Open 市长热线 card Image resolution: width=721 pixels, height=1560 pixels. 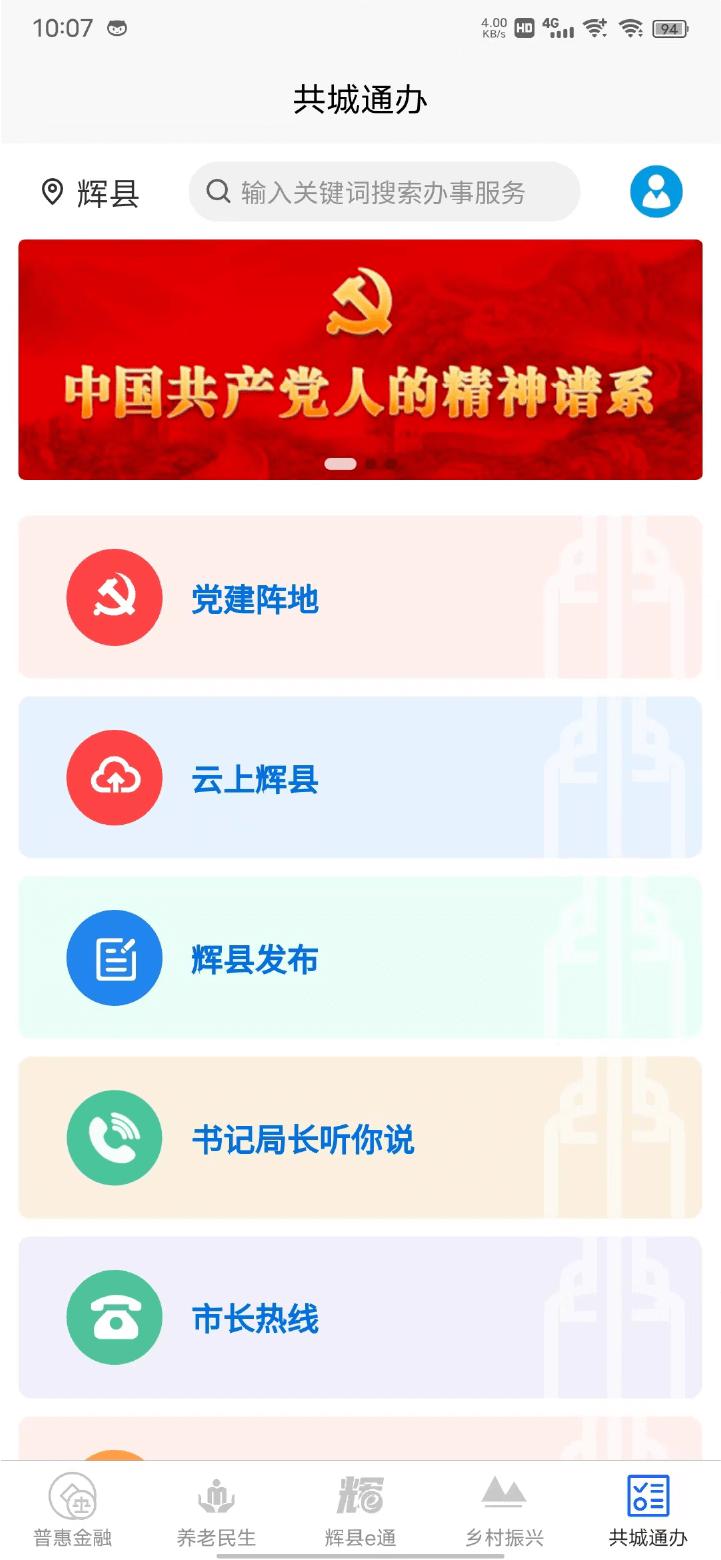pos(360,1318)
